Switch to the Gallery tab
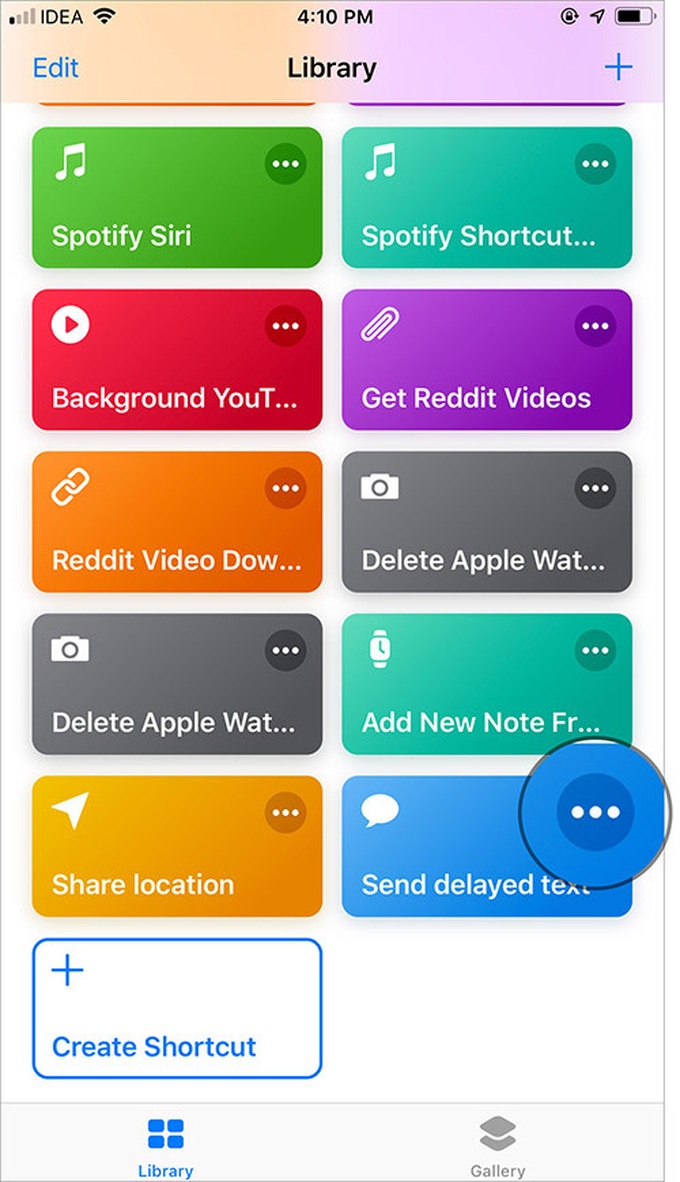The image size is (680, 1182). click(498, 1147)
